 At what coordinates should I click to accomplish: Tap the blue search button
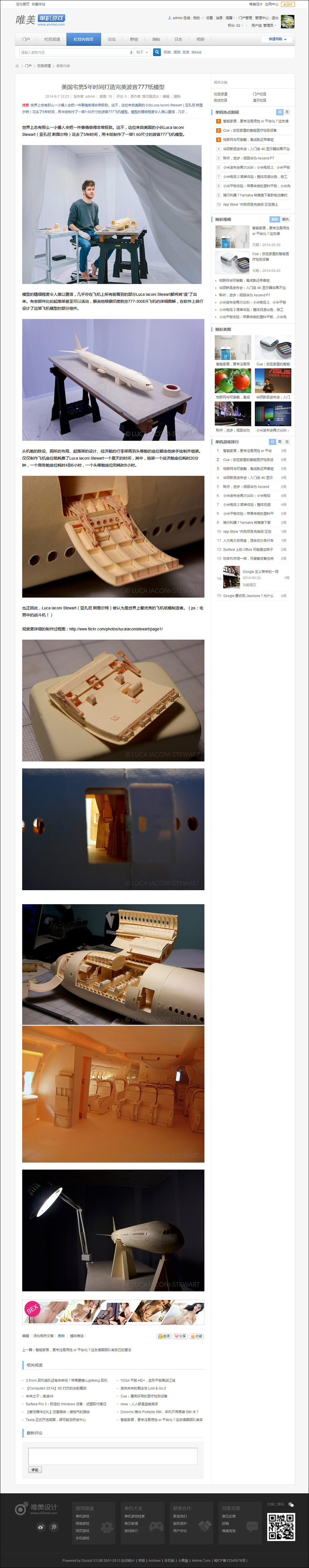(x=157, y=52)
